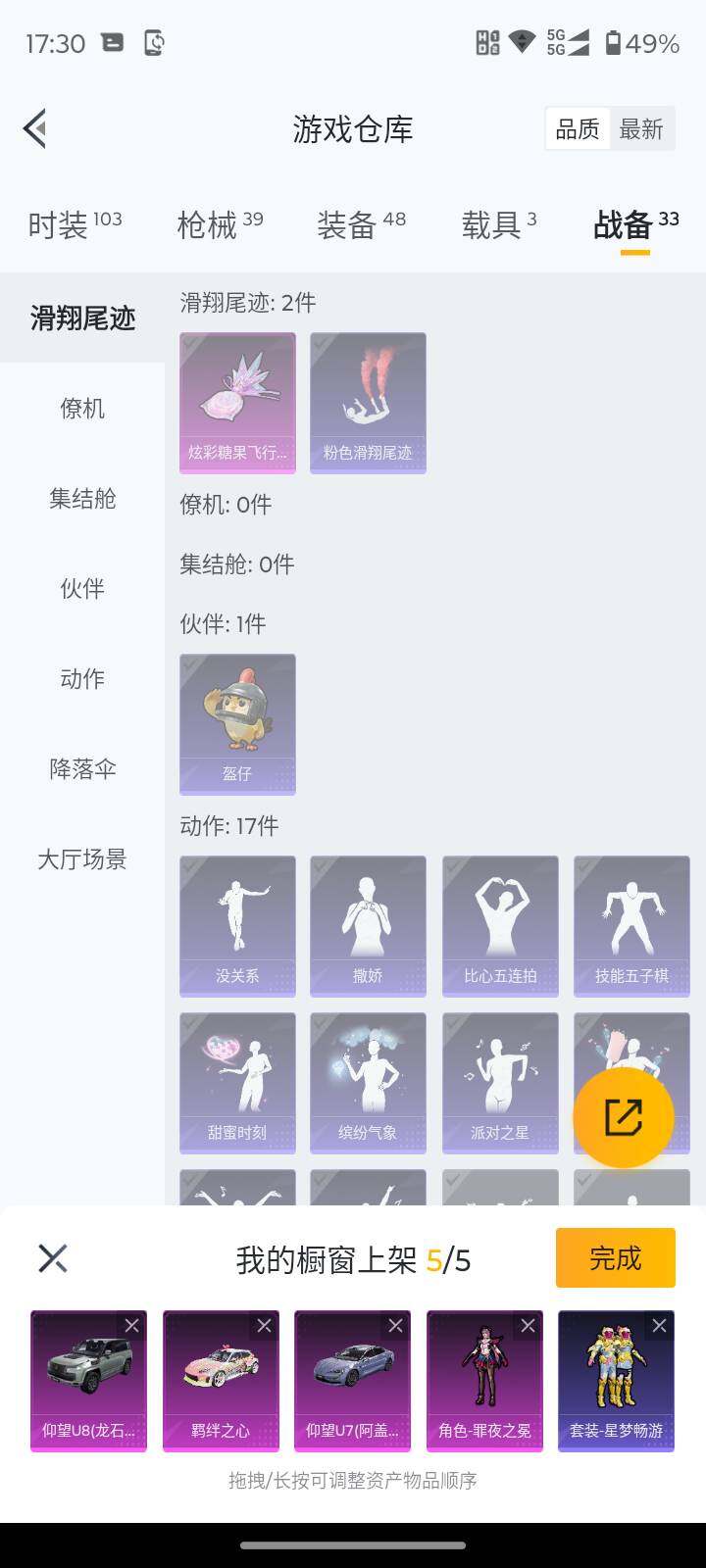Image resolution: width=706 pixels, height=1568 pixels.
Task: Toggle sorting to 最新
Action: click(641, 128)
